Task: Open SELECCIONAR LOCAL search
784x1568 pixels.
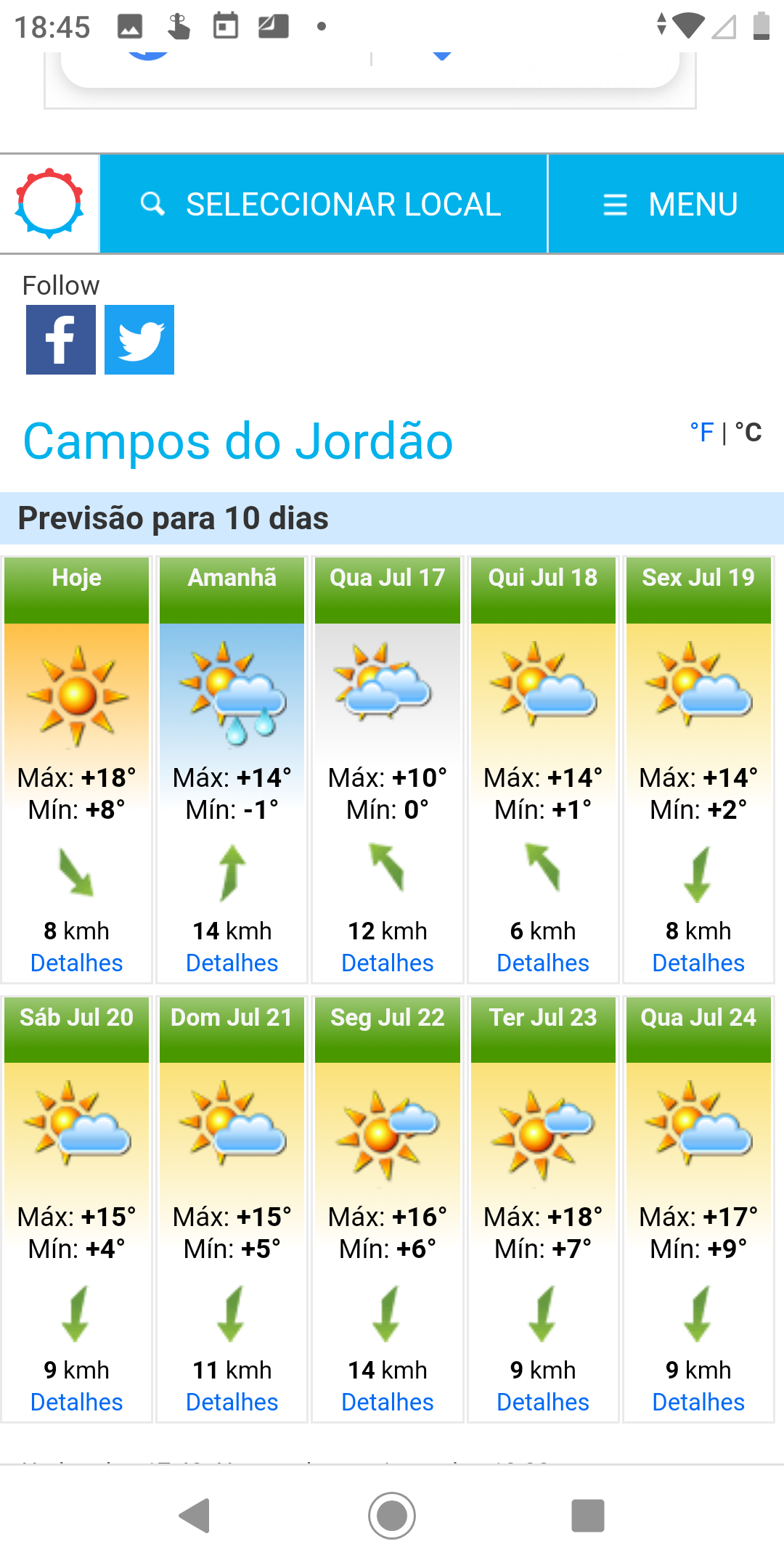Action: coord(323,204)
